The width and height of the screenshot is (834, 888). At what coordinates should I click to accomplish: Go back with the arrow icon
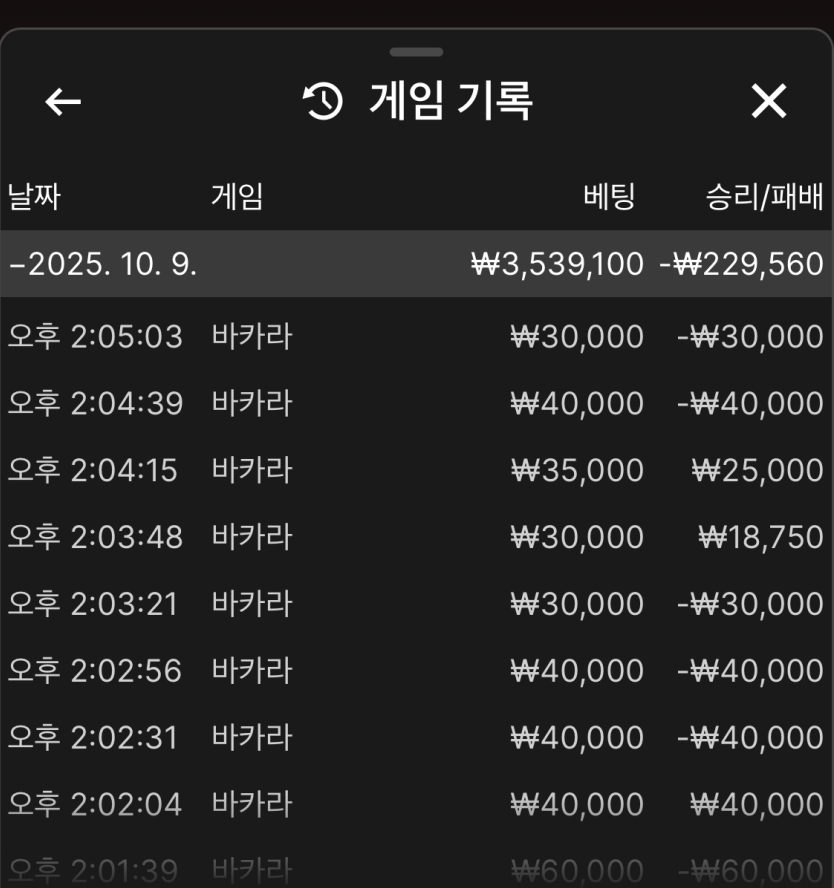tap(63, 101)
